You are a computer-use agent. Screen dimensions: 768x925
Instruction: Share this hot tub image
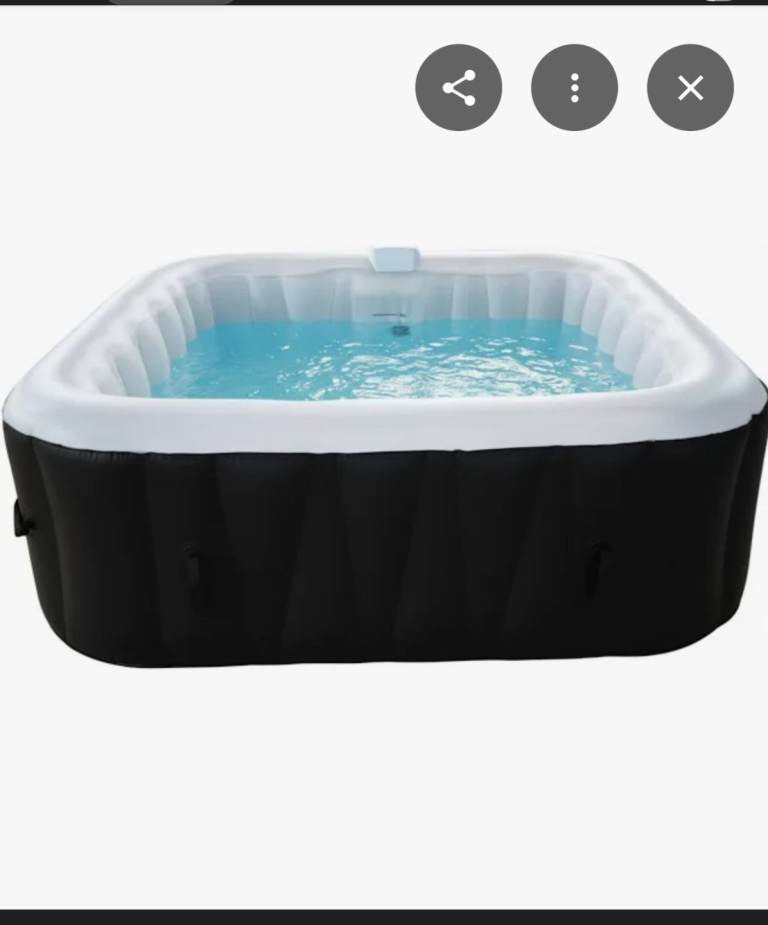pos(458,88)
